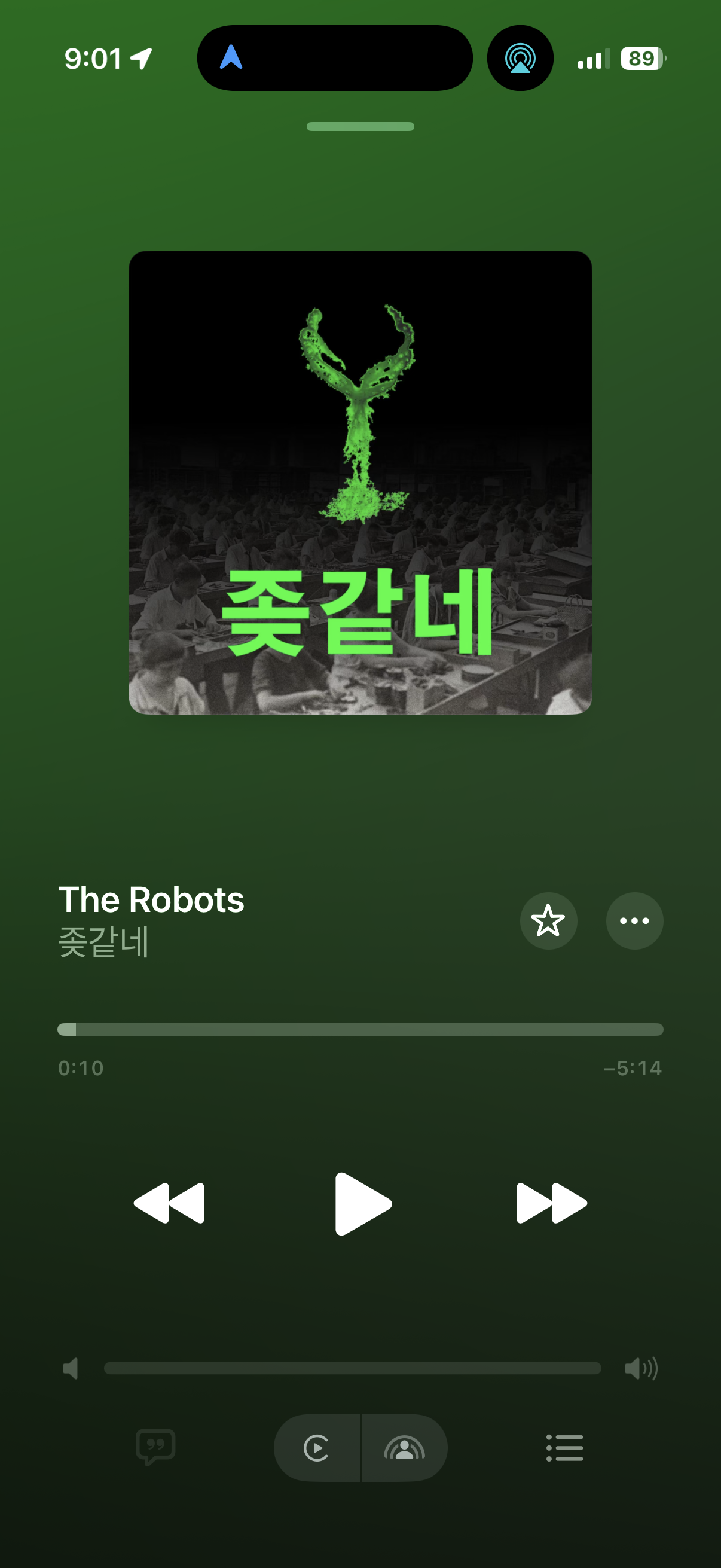
Task: Open the playing queue list
Action: click(564, 1447)
